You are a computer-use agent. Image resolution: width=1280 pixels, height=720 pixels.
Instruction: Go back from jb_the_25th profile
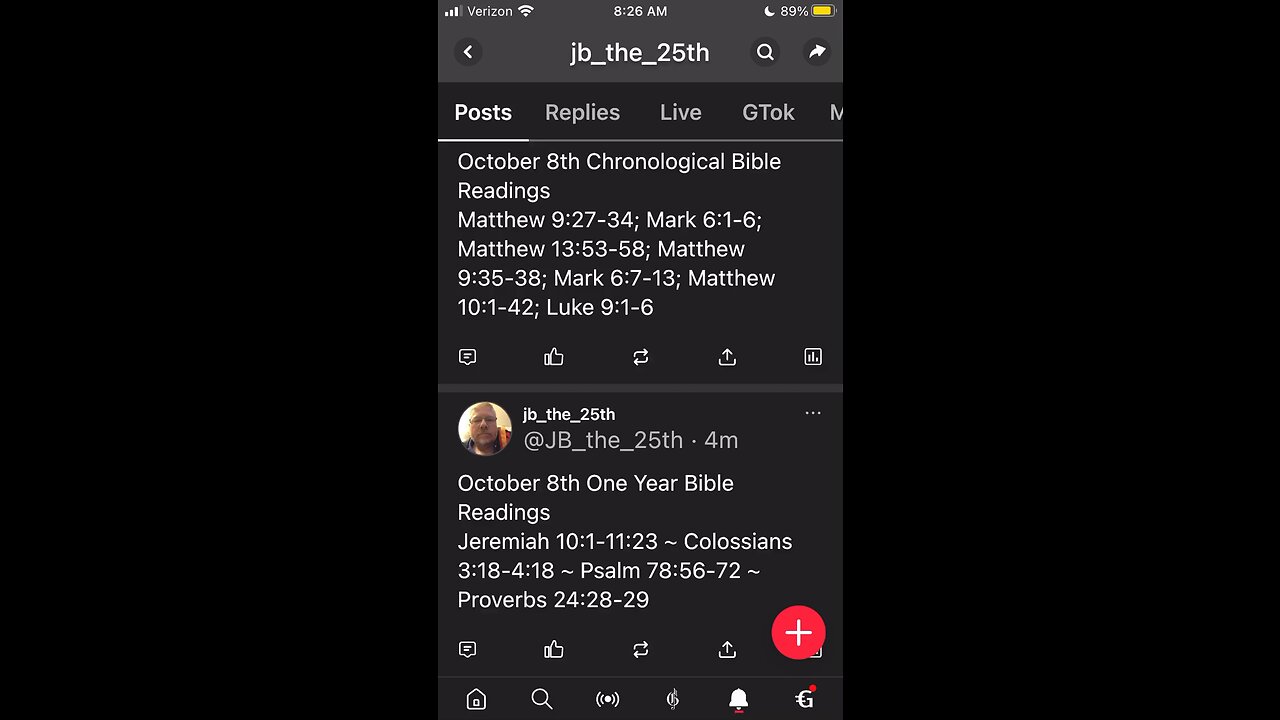[468, 52]
